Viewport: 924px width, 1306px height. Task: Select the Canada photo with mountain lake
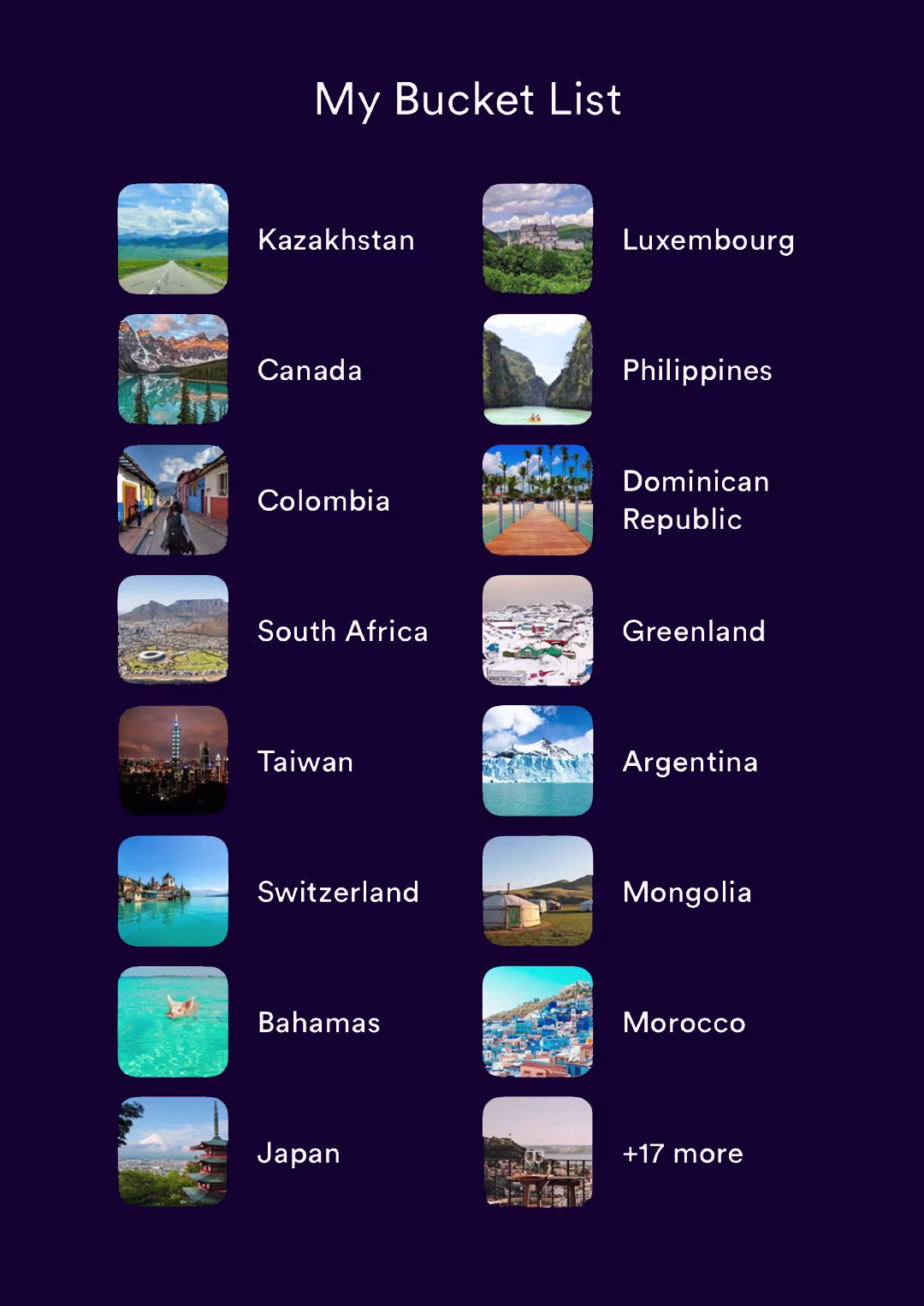point(172,371)
